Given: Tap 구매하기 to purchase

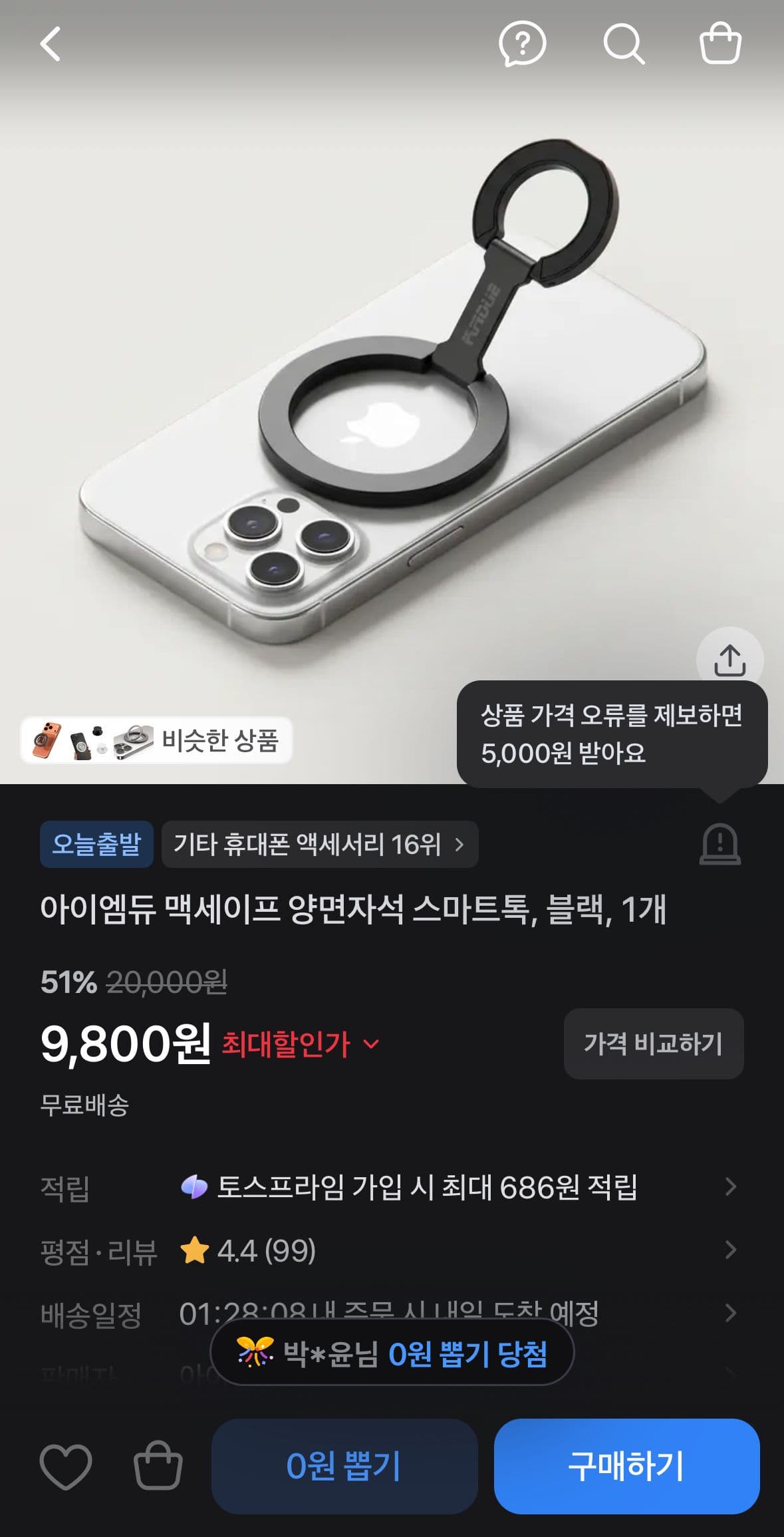Looking at the screenshot, I should pyautogui.click(x=626, y=1466).
